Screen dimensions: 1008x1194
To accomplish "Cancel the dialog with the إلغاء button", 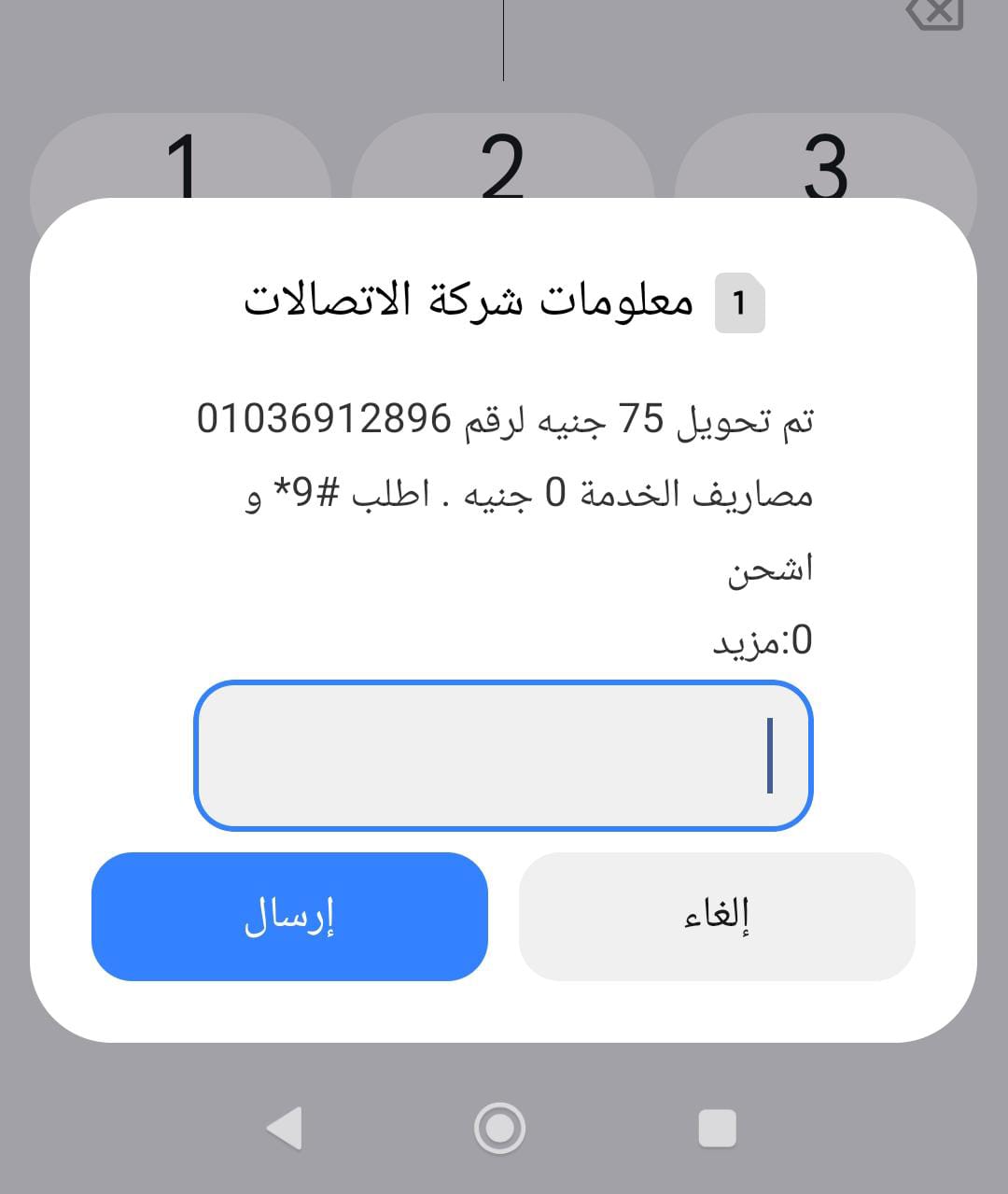I will coord(717,916).
